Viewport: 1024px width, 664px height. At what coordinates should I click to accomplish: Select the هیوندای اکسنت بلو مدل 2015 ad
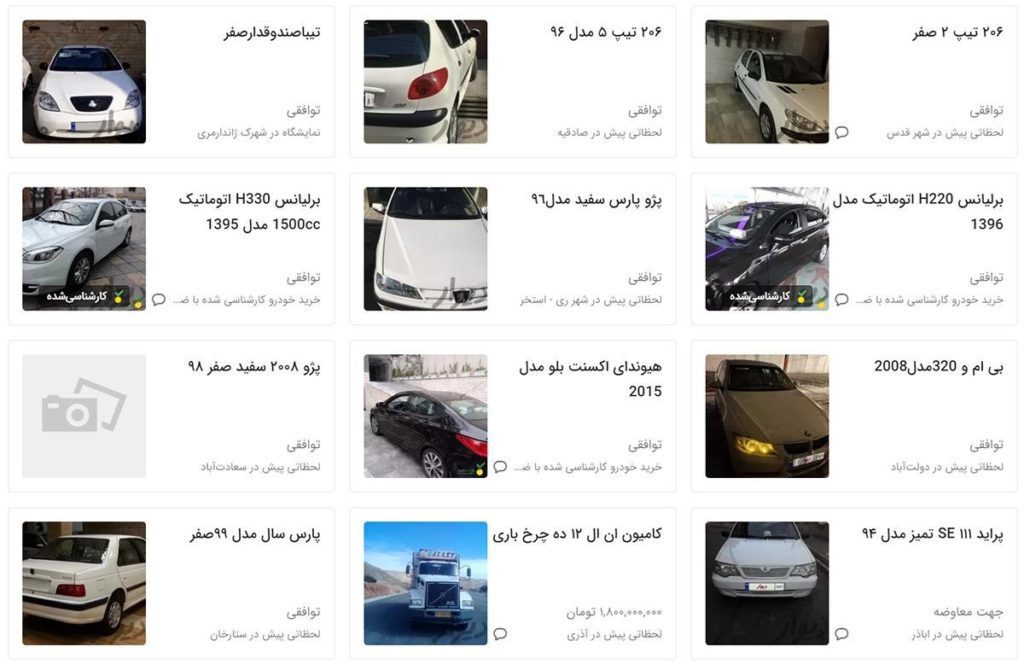(x=590, y=378)
